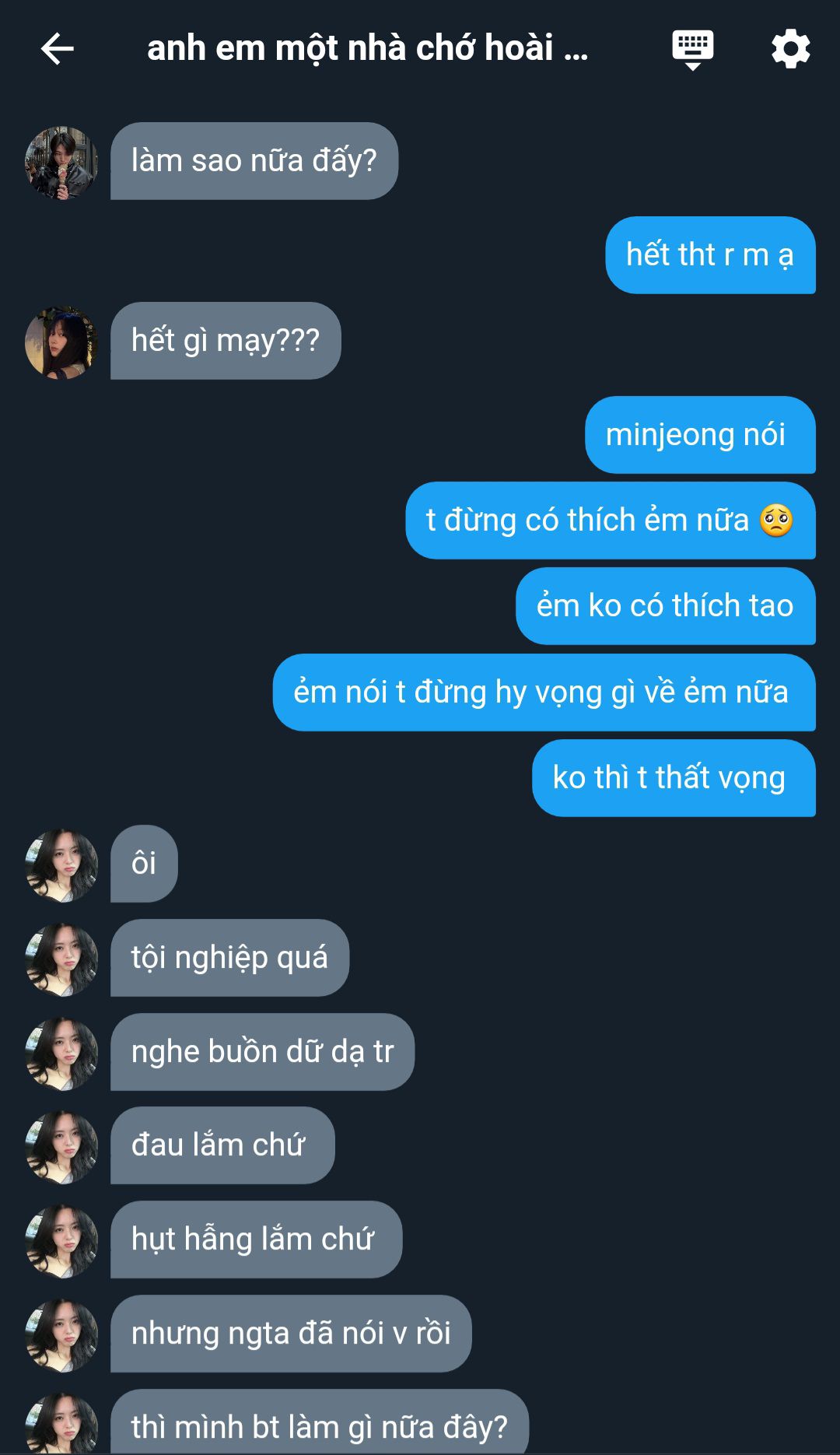Screen dimensions: 840x1455
Task: Tap avatar beside "tội nghiệp quá"
Action: 61,959
